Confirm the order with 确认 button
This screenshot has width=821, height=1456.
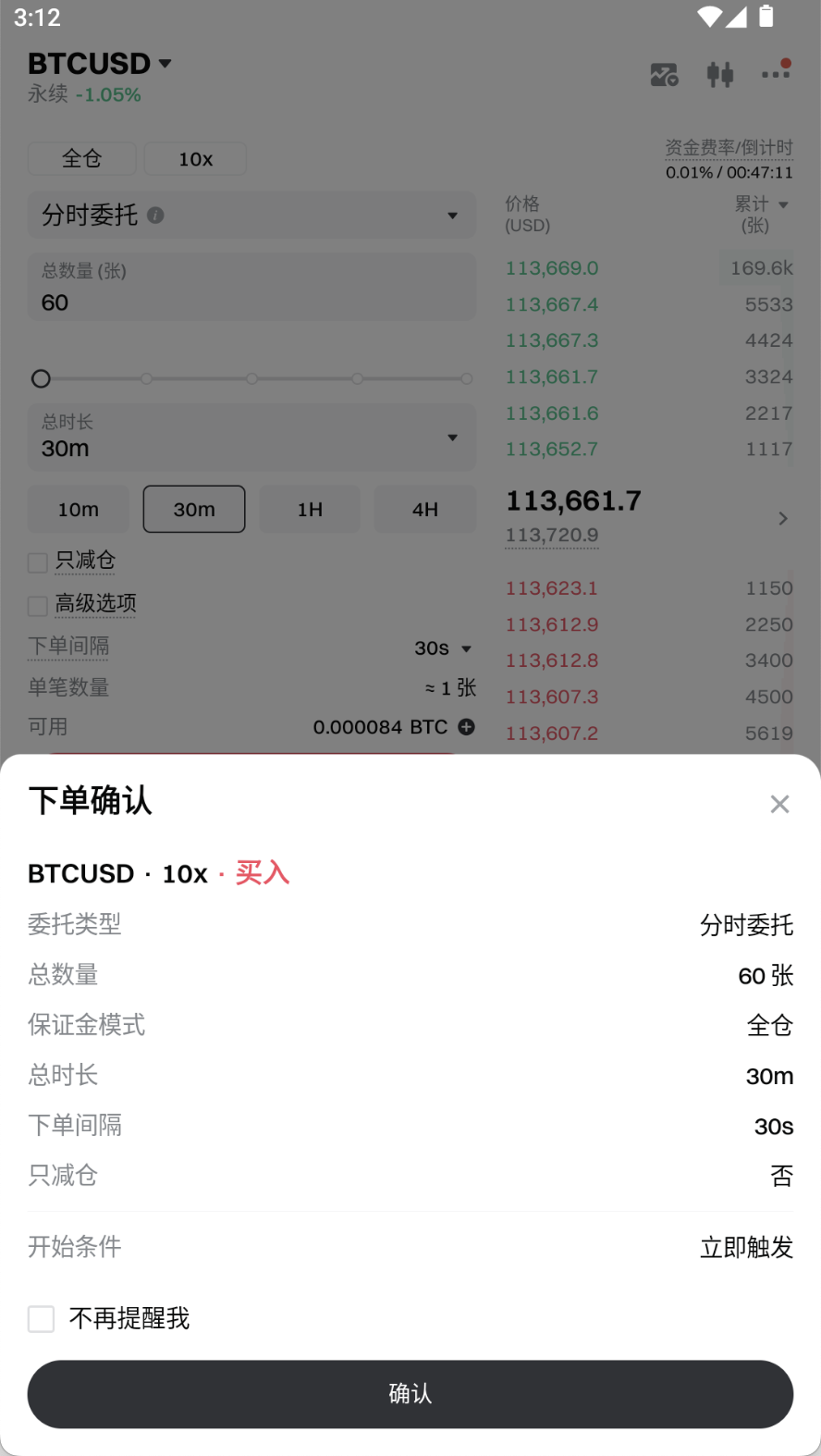point(410,1393)
